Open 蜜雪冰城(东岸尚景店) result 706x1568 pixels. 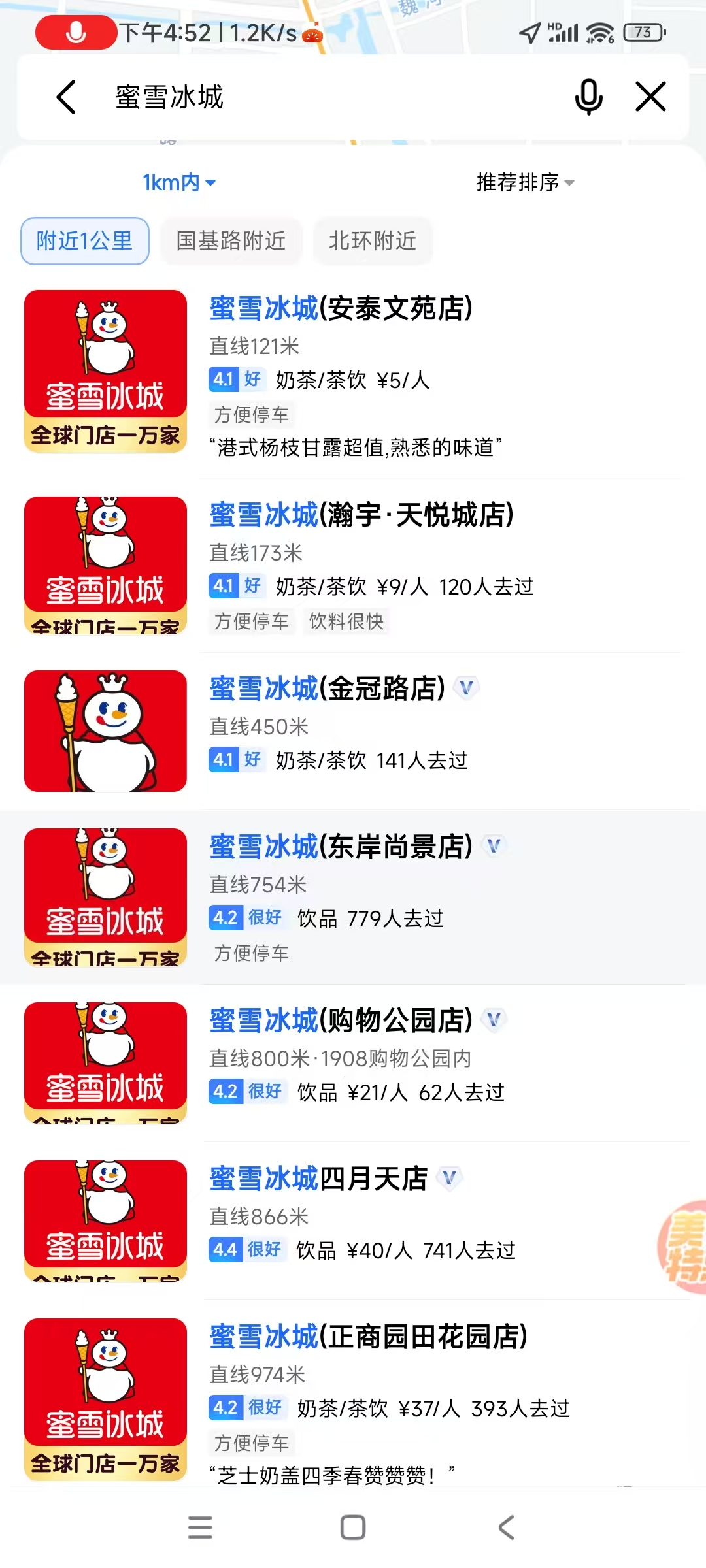[x=353, y=897]
